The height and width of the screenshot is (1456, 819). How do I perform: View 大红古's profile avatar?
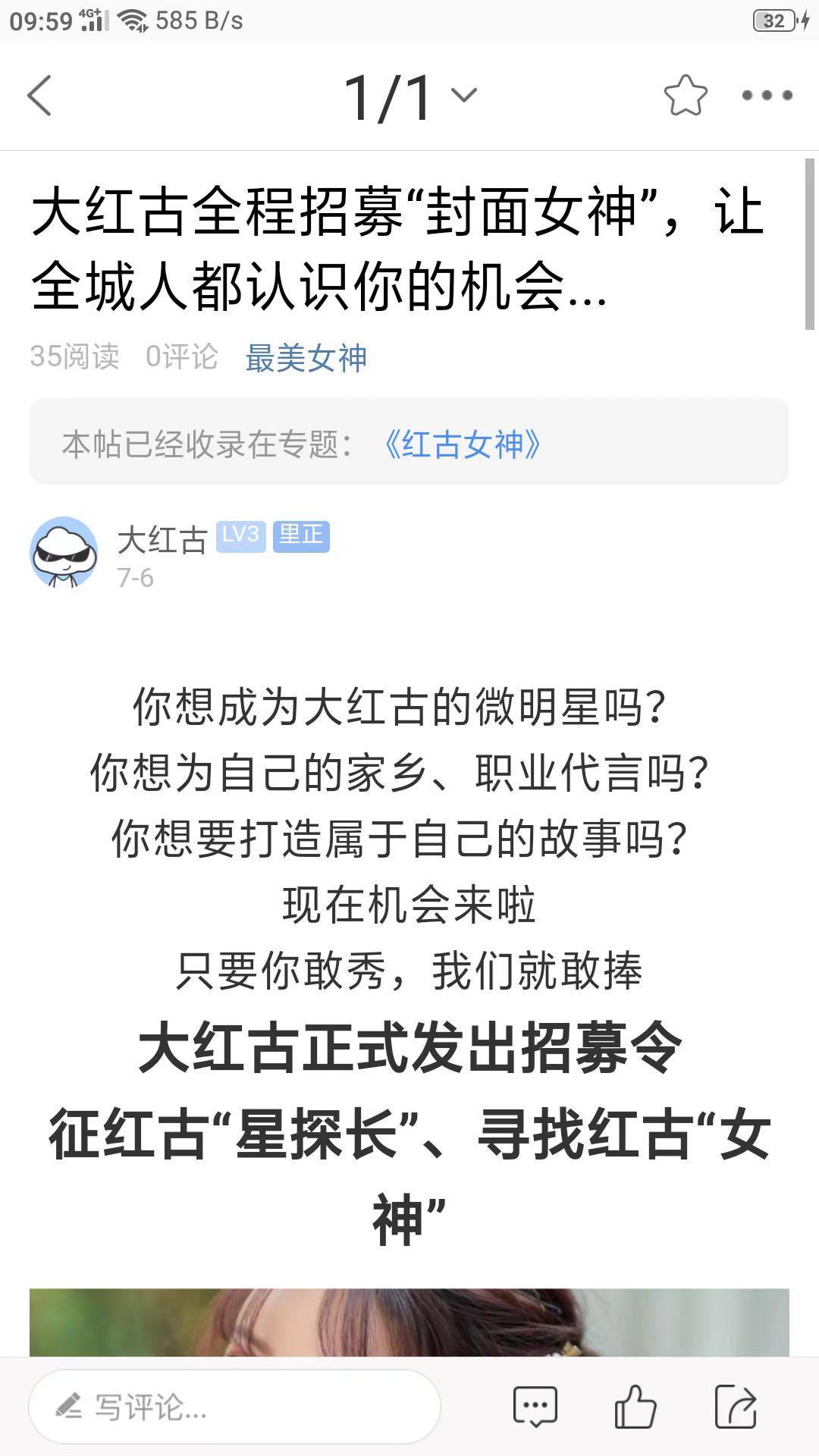[x=64, y=552]
